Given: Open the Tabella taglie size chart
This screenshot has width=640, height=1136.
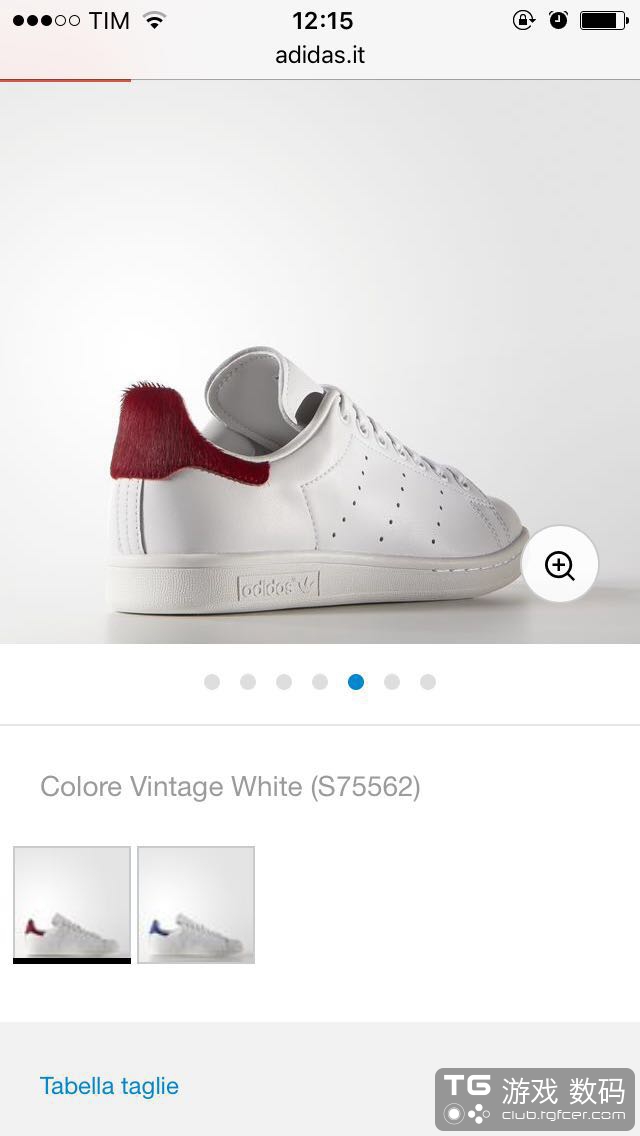Looking at the screenshot, I should pos(109,1086).
